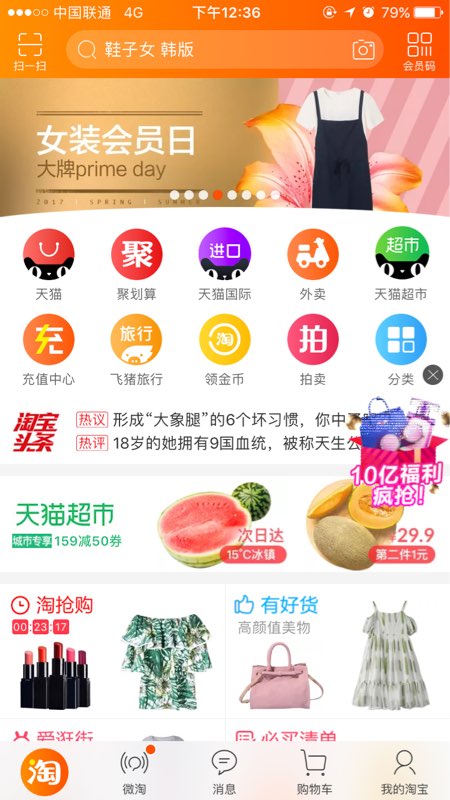
Task: Open camera image search icon
Action: (363, 49)
